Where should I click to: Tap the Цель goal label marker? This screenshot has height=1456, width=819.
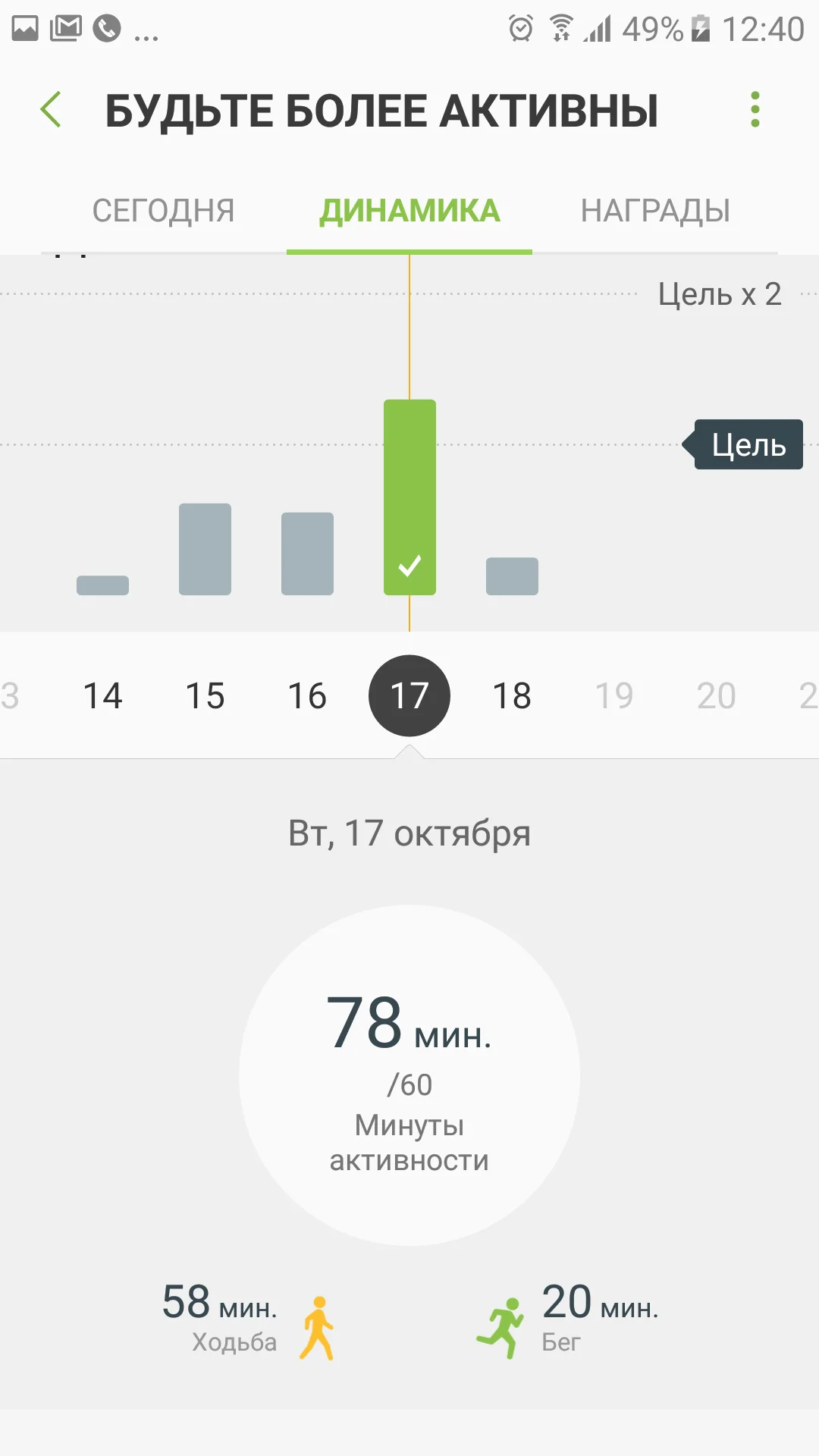[745, 444]
